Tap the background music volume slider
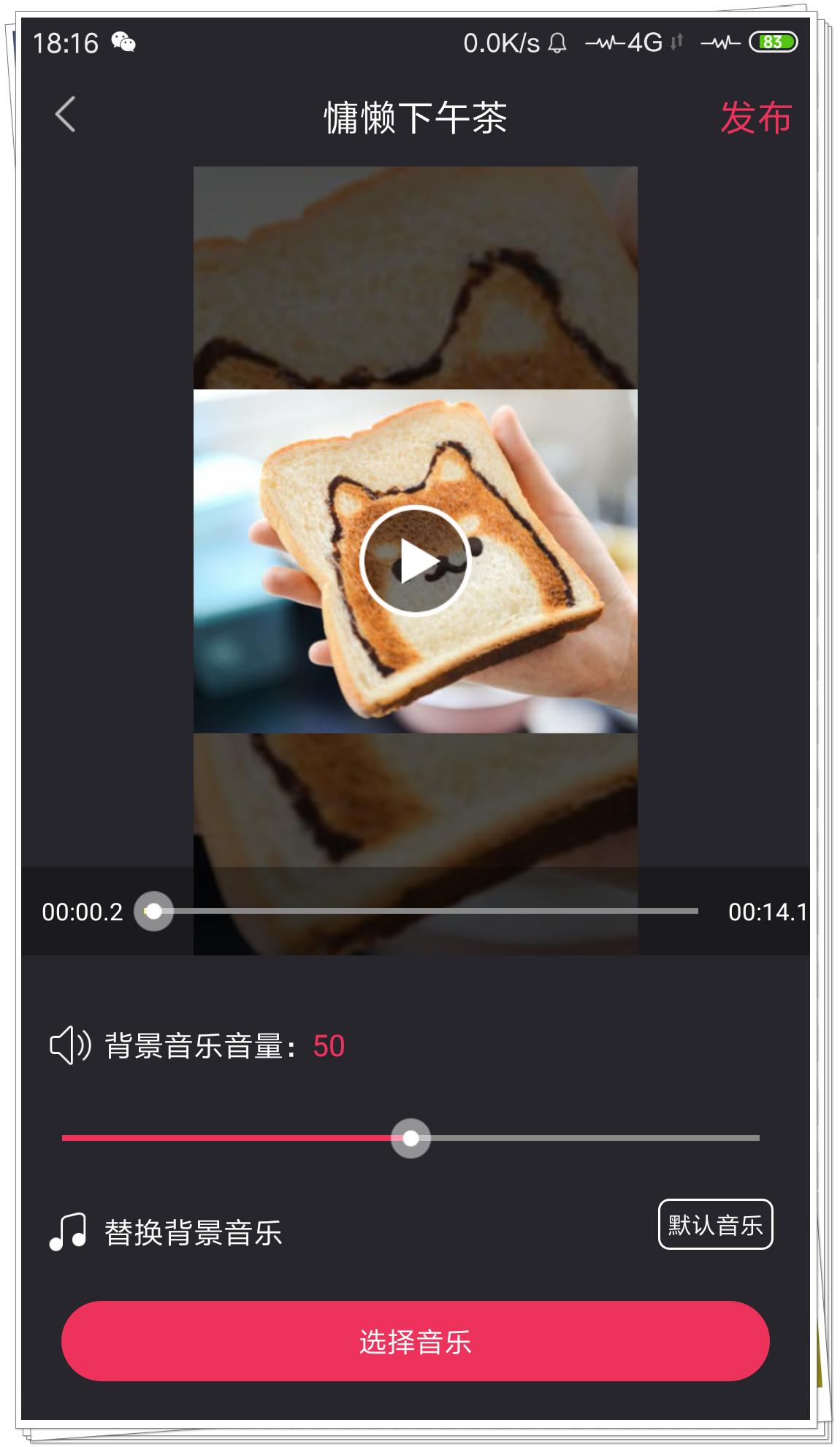The image size is (840, 1447). click(411, 1138)
